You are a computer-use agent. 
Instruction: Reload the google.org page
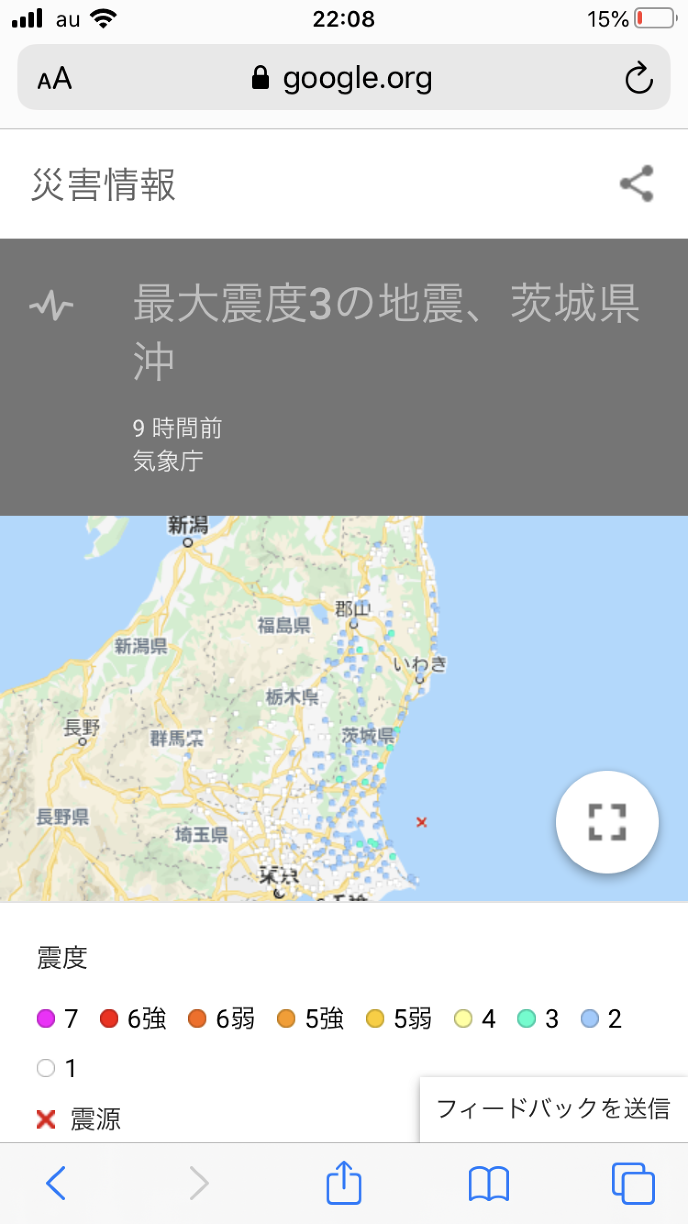(638, 79)
